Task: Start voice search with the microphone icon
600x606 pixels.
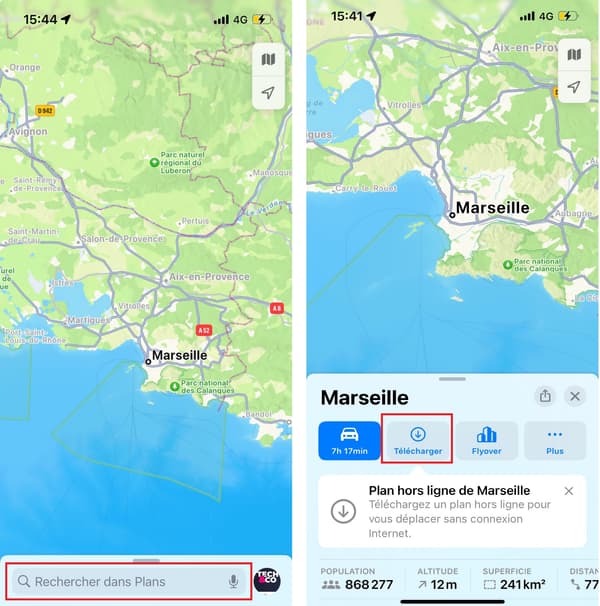Action: tap(233, 581)
